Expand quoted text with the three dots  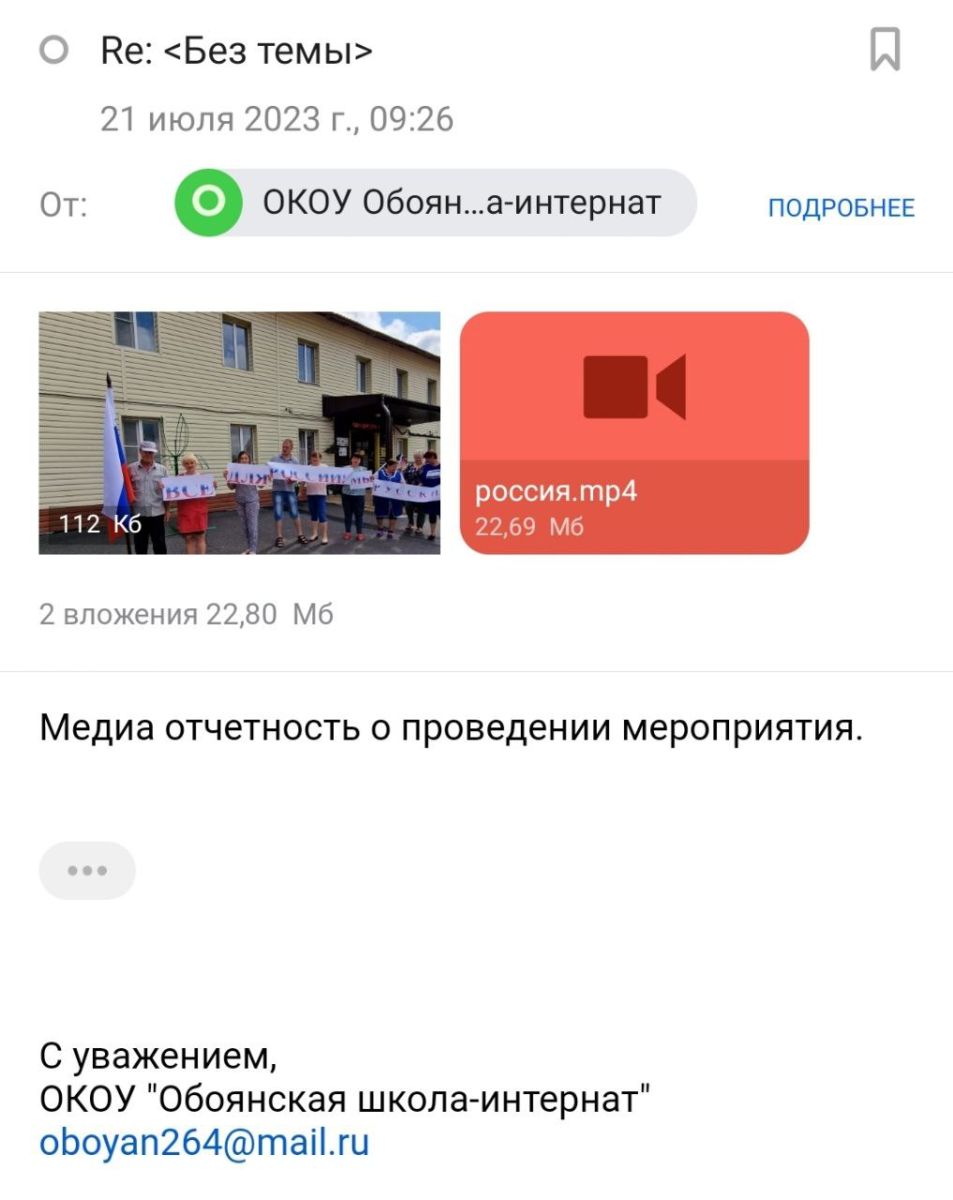87,870
